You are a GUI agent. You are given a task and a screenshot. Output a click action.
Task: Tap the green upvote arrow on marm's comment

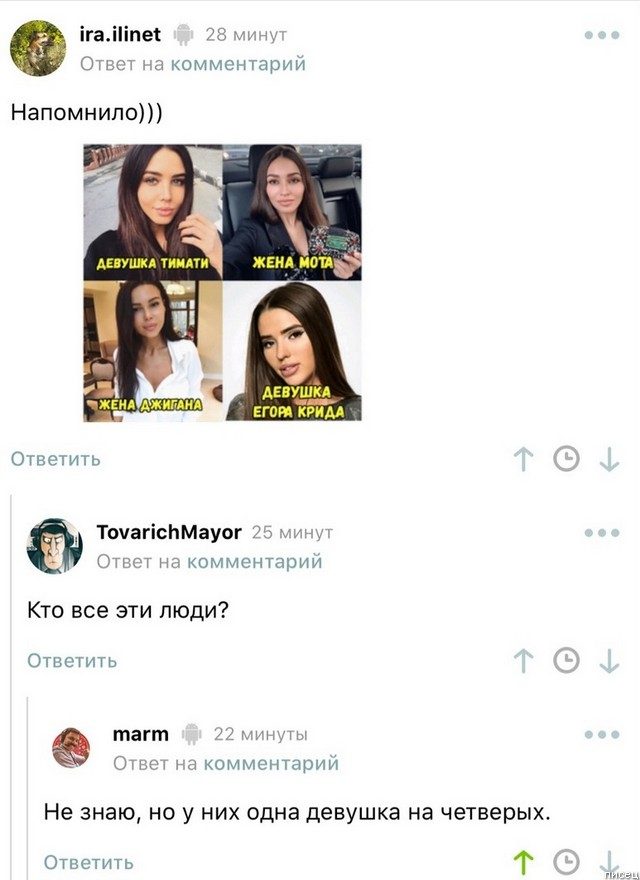pos(523,862)
